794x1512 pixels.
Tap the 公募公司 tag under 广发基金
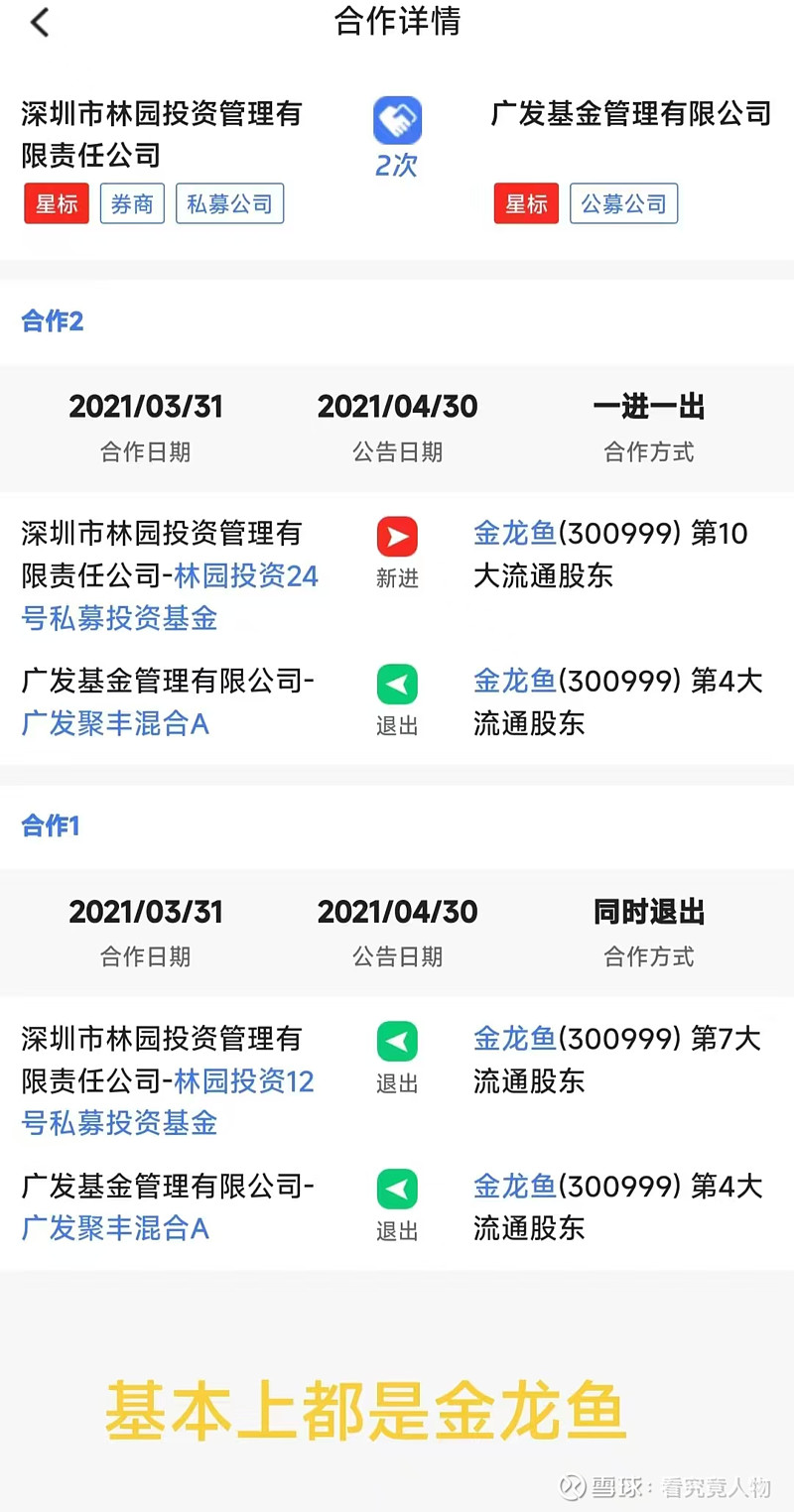click(x=624, y=203)
